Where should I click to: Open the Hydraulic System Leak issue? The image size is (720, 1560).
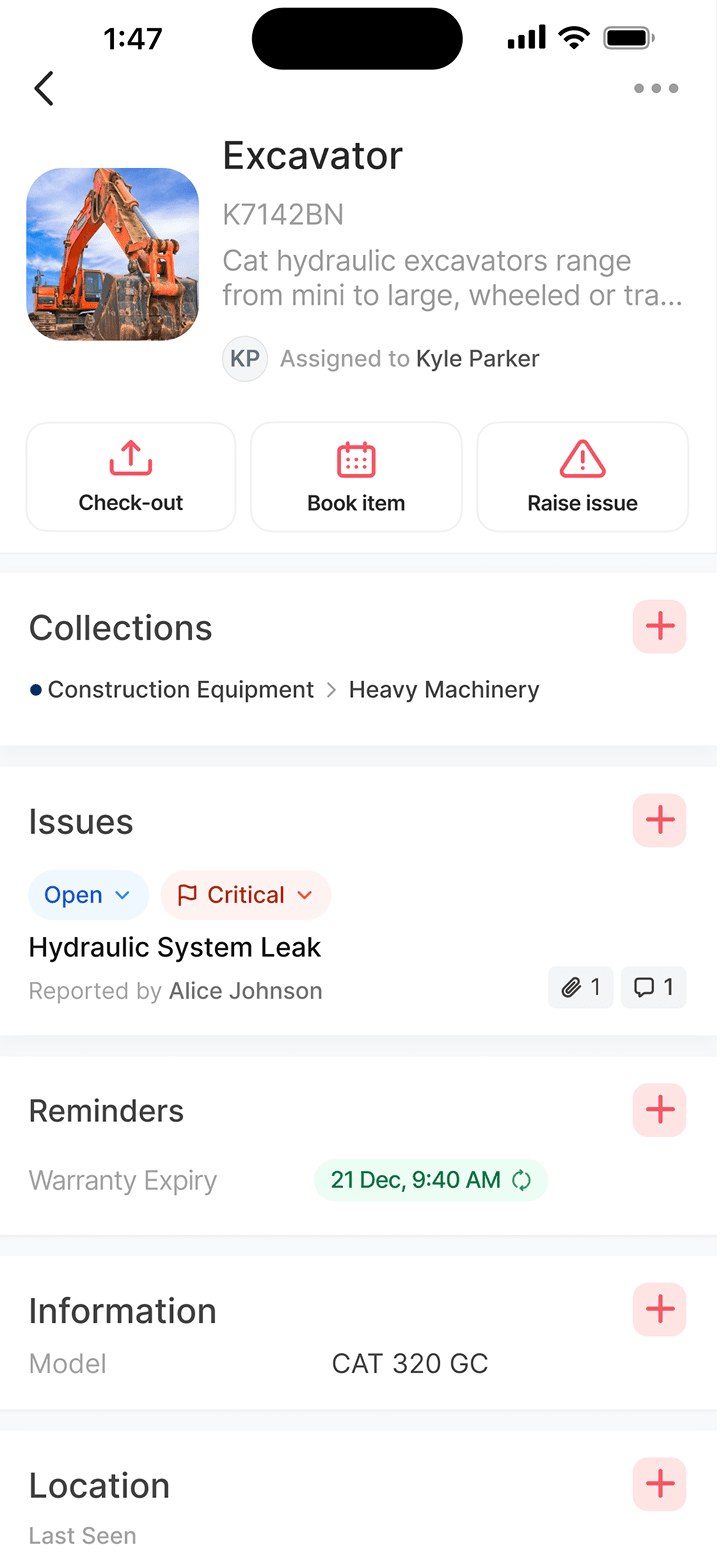point(175,948)
